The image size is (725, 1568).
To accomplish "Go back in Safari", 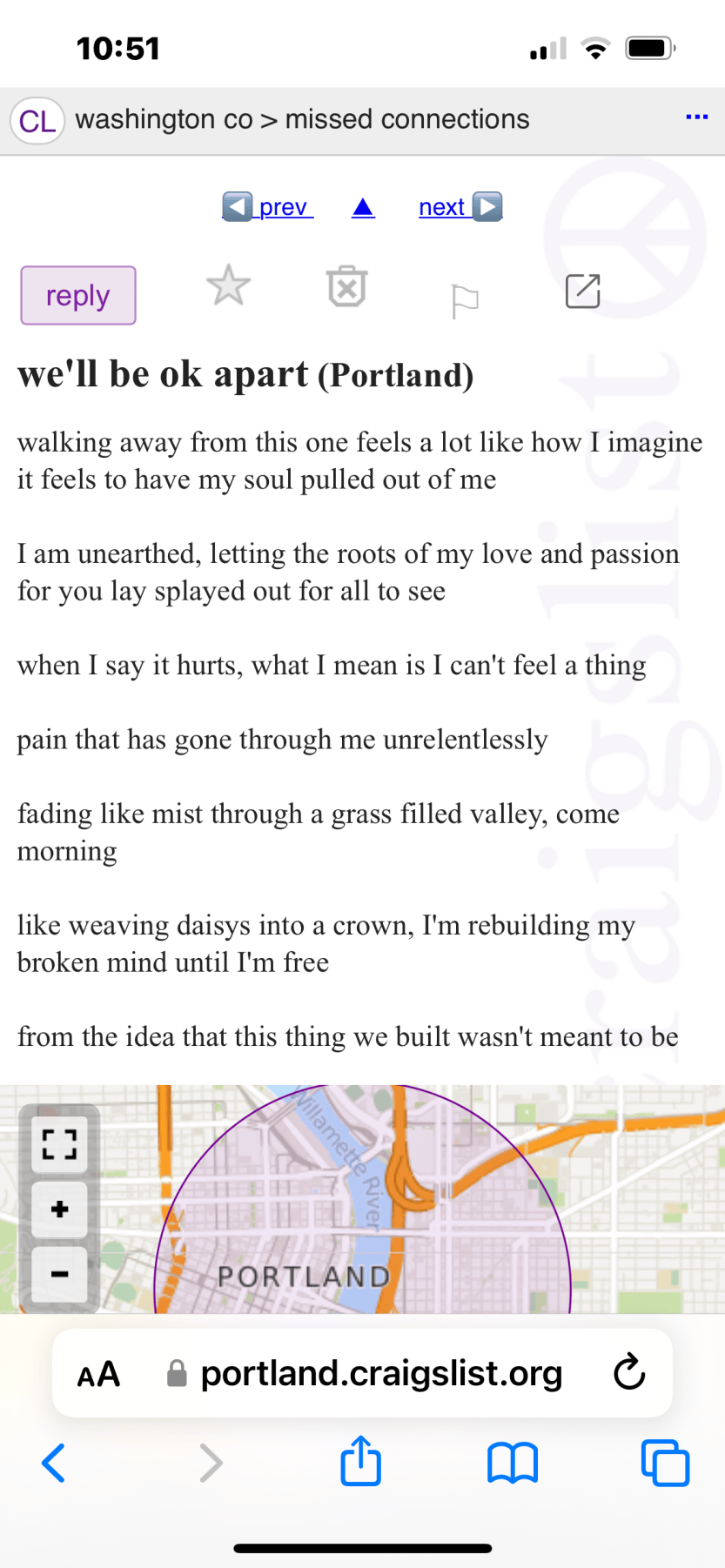I will click(53, 1463).
